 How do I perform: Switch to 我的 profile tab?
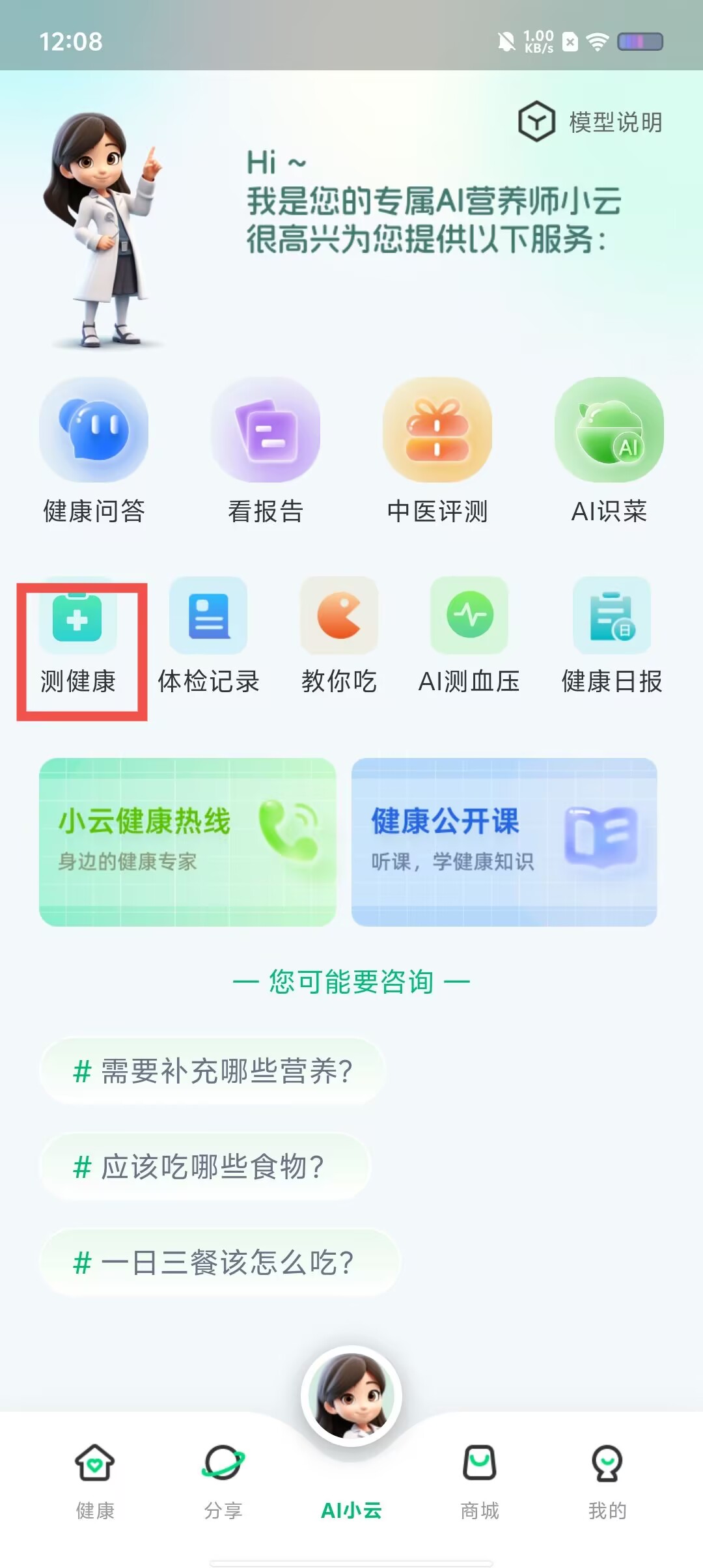[x=607, y=1479]
